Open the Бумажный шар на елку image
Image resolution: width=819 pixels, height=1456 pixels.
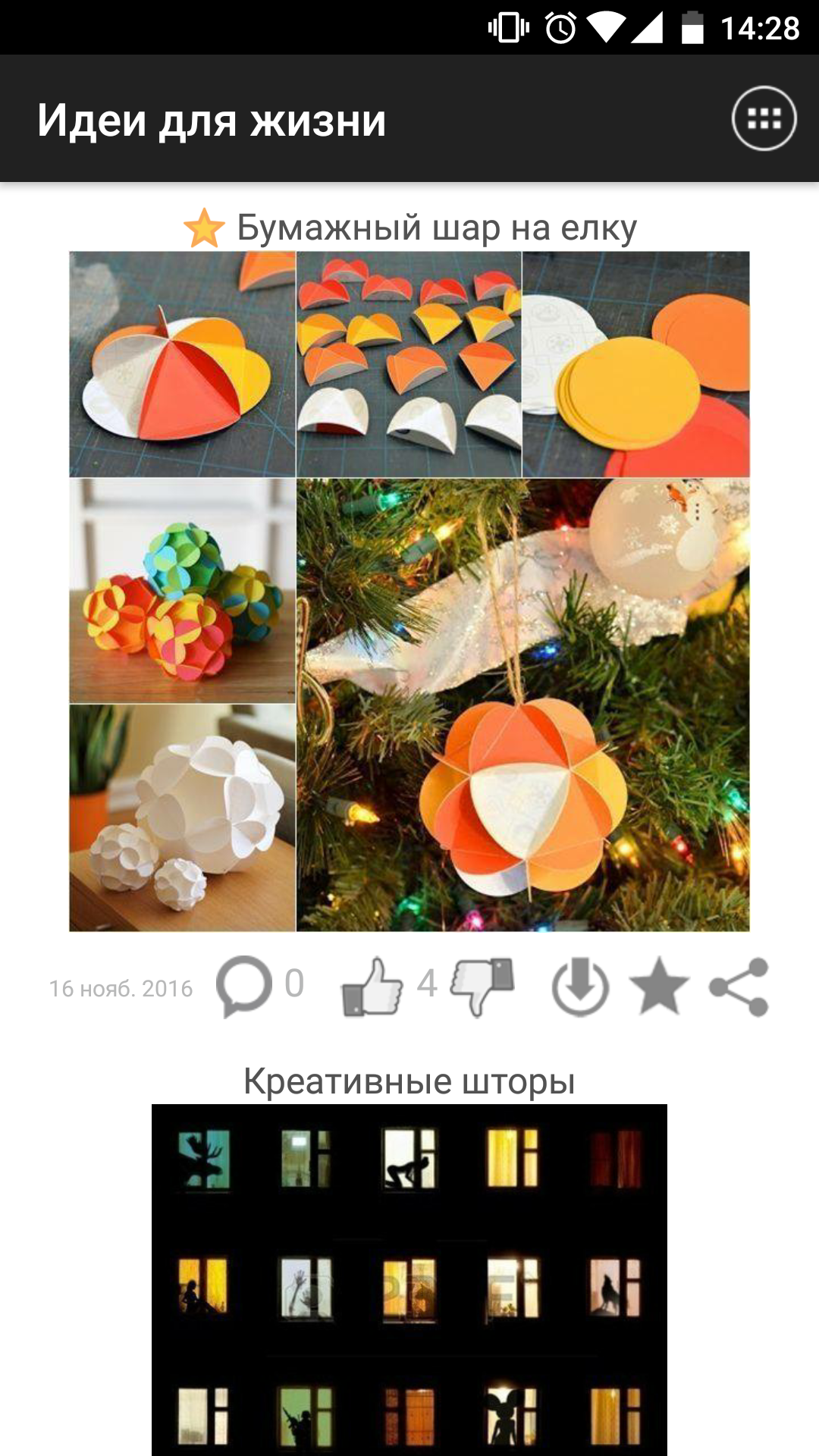click(409, 591)
